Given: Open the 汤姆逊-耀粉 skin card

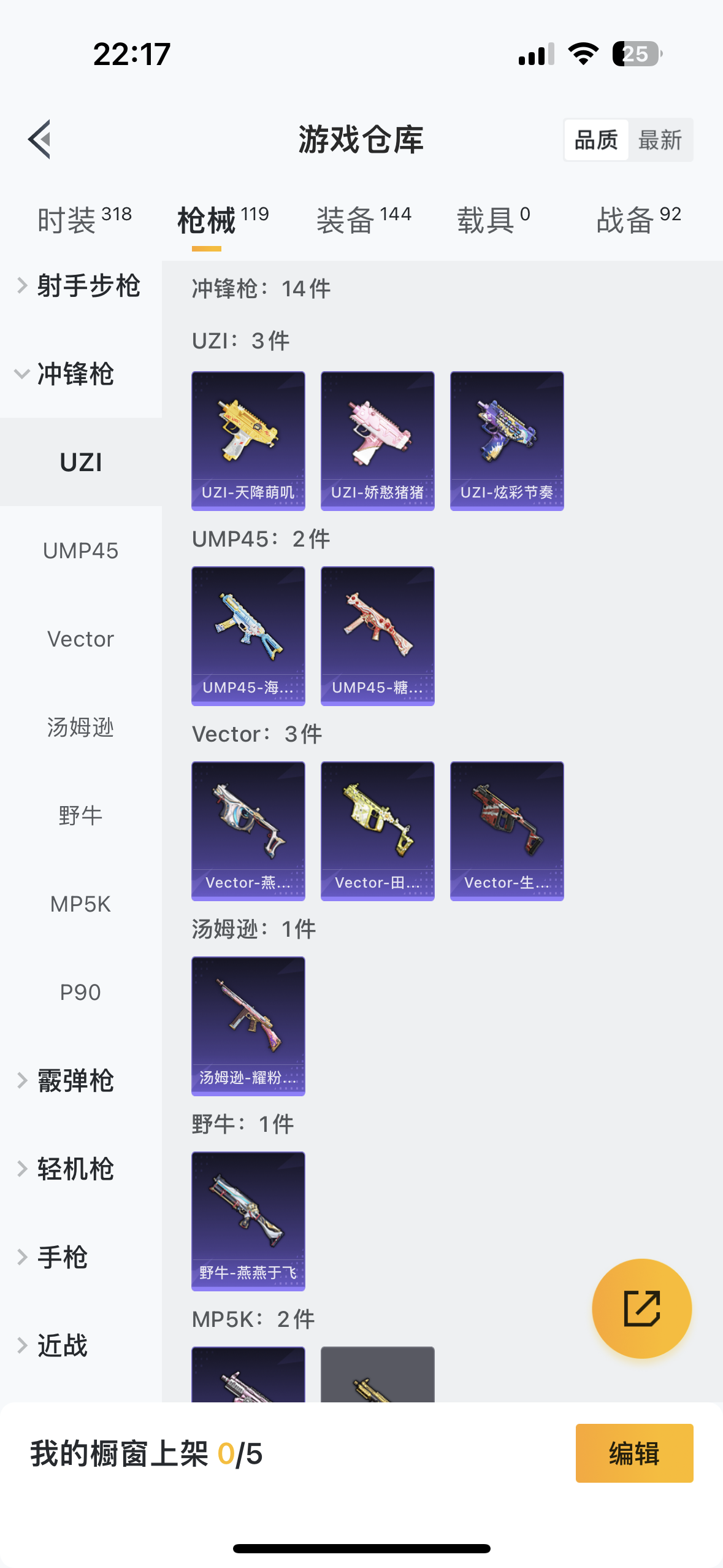Looking at the screenshot, I should [x=248, y=1026].
